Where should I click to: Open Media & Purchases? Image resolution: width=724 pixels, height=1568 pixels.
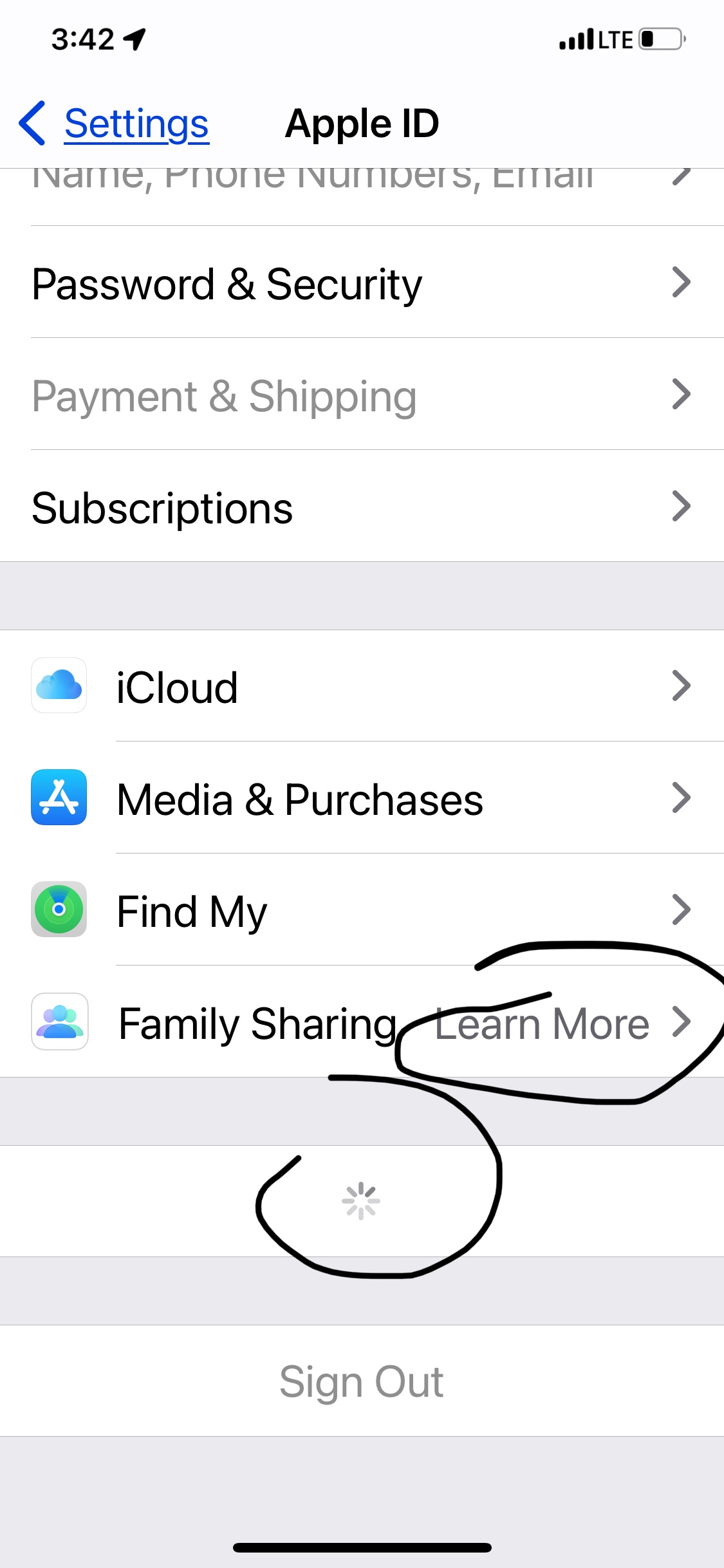[362, 798]
